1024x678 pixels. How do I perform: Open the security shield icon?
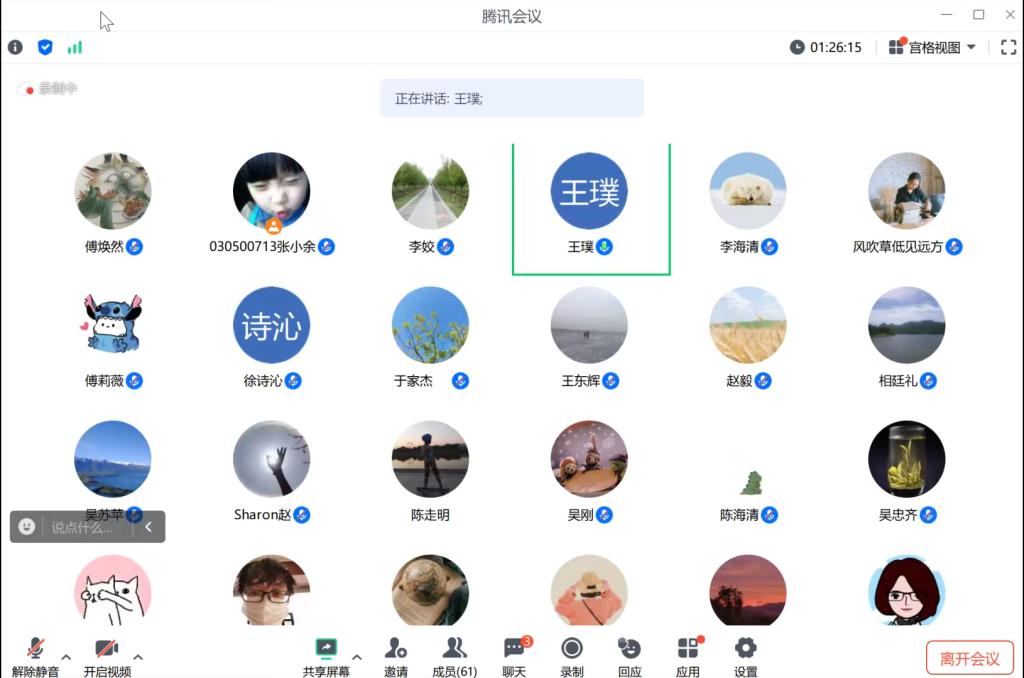click(45, 47)
